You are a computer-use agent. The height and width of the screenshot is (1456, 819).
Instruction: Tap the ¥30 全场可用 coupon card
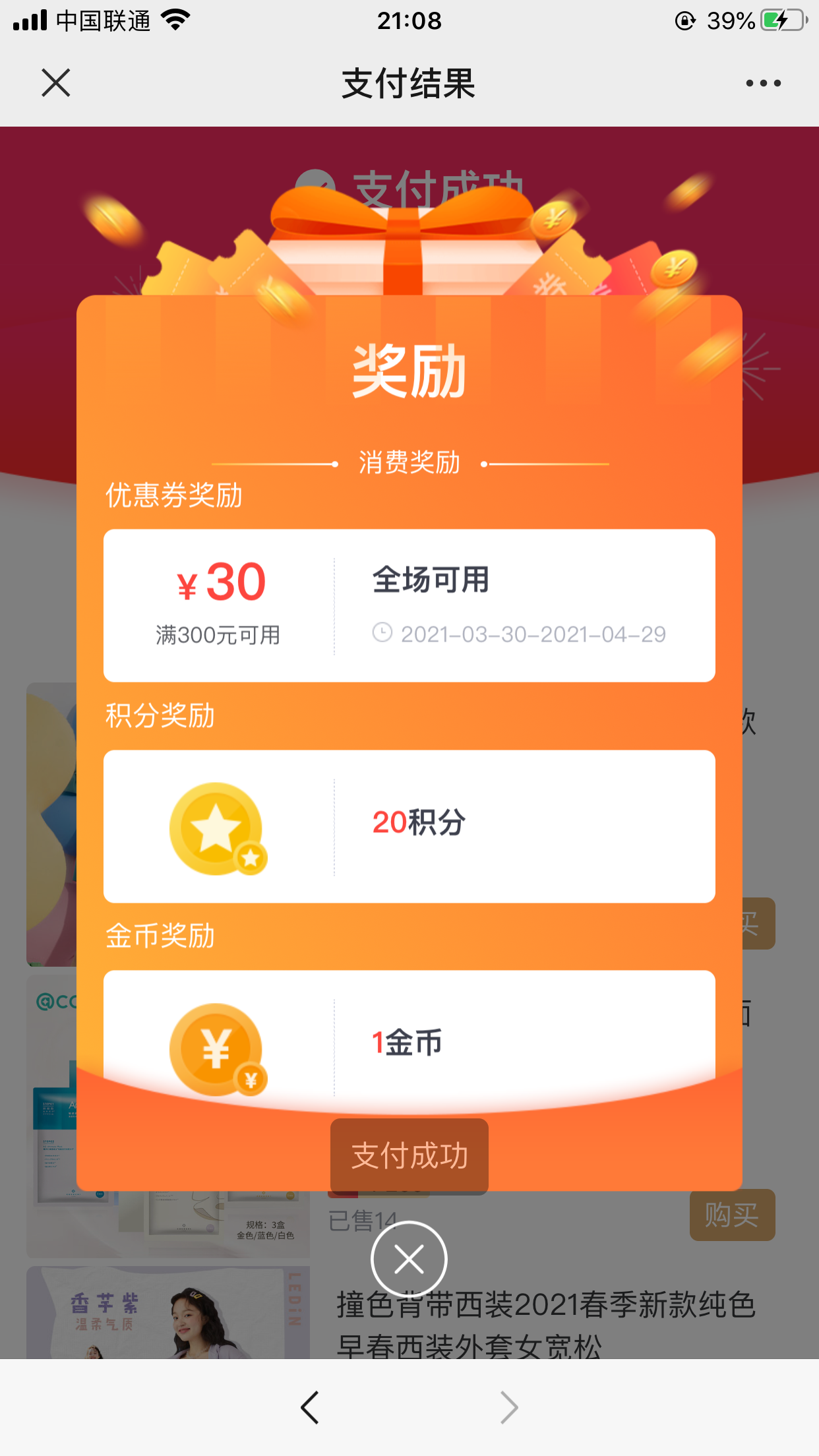click(409, 605)
